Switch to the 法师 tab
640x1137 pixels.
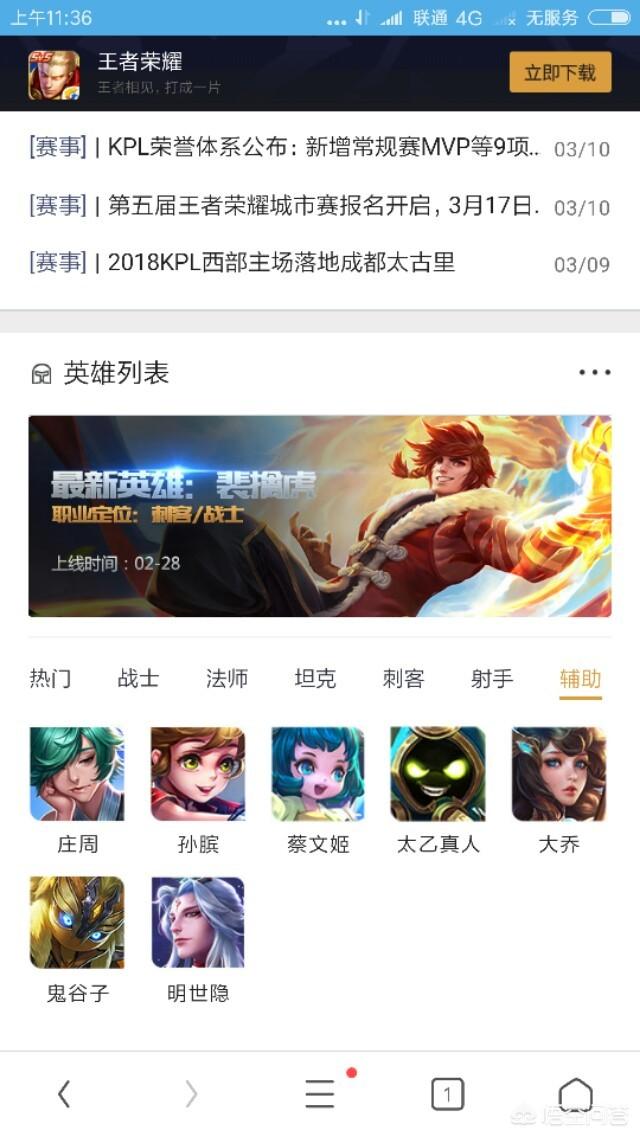[227, 679]
